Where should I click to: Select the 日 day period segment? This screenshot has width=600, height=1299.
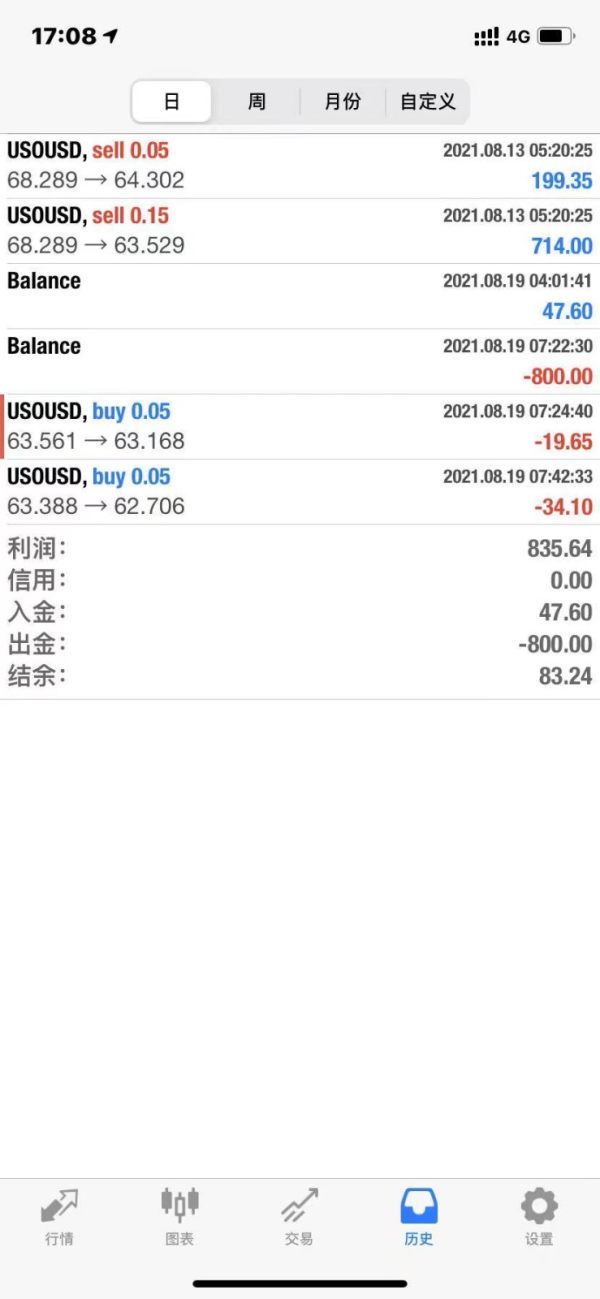(171, 101)
